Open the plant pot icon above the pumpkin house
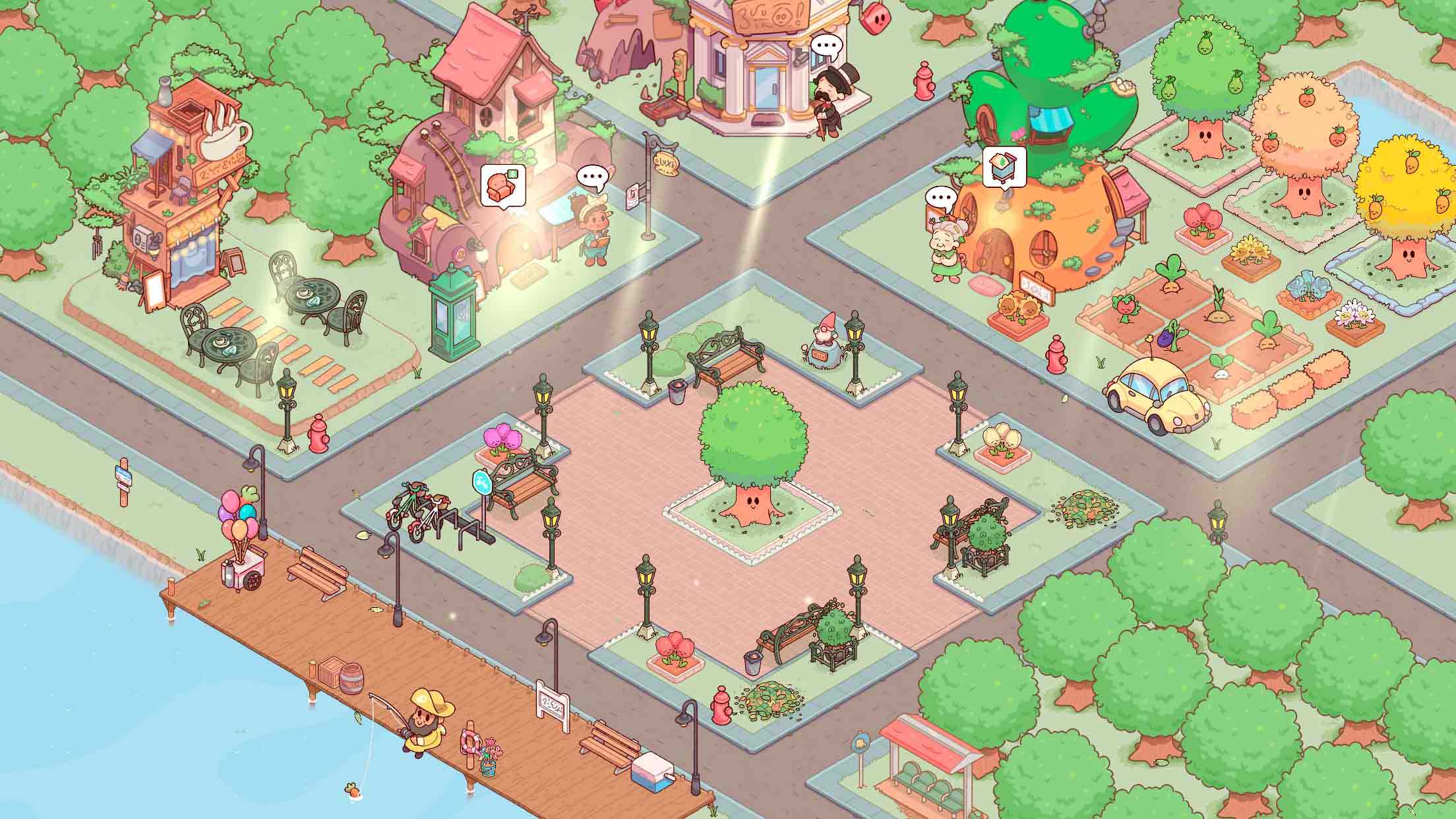This screenshot has height=819, width=1456. pyautogui.click(x=1005, y=166)
